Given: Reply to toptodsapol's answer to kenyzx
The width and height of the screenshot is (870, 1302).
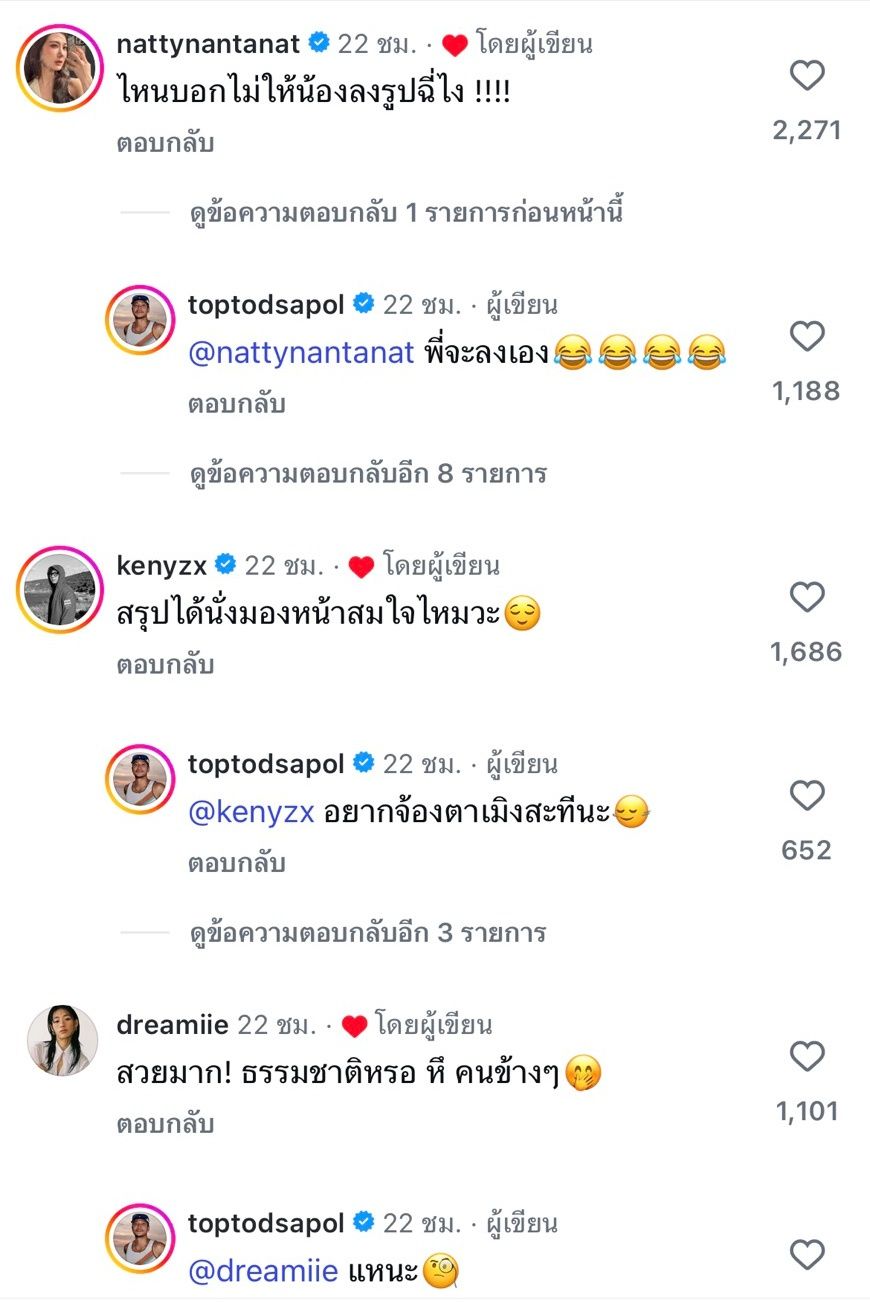Looking at the screenshot, I should click(236, 863).
